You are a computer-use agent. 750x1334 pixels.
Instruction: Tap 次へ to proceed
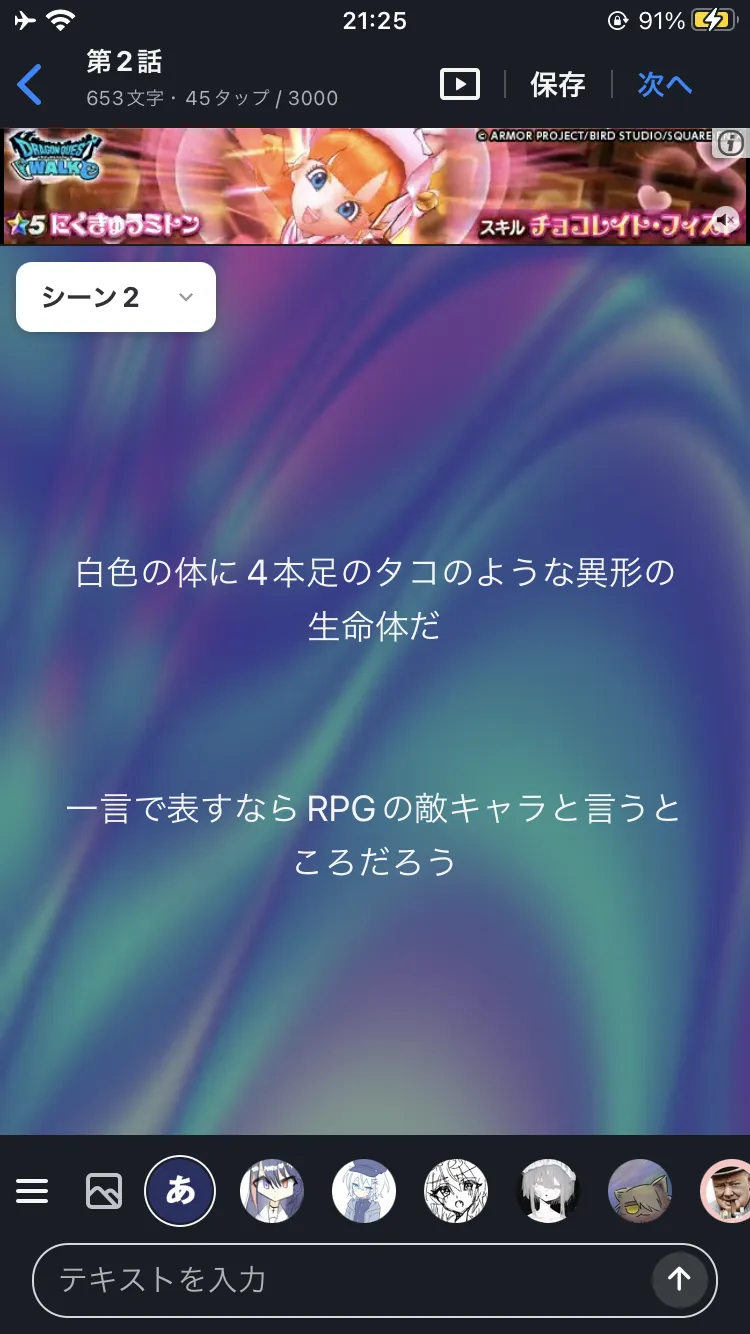point(665,85)
